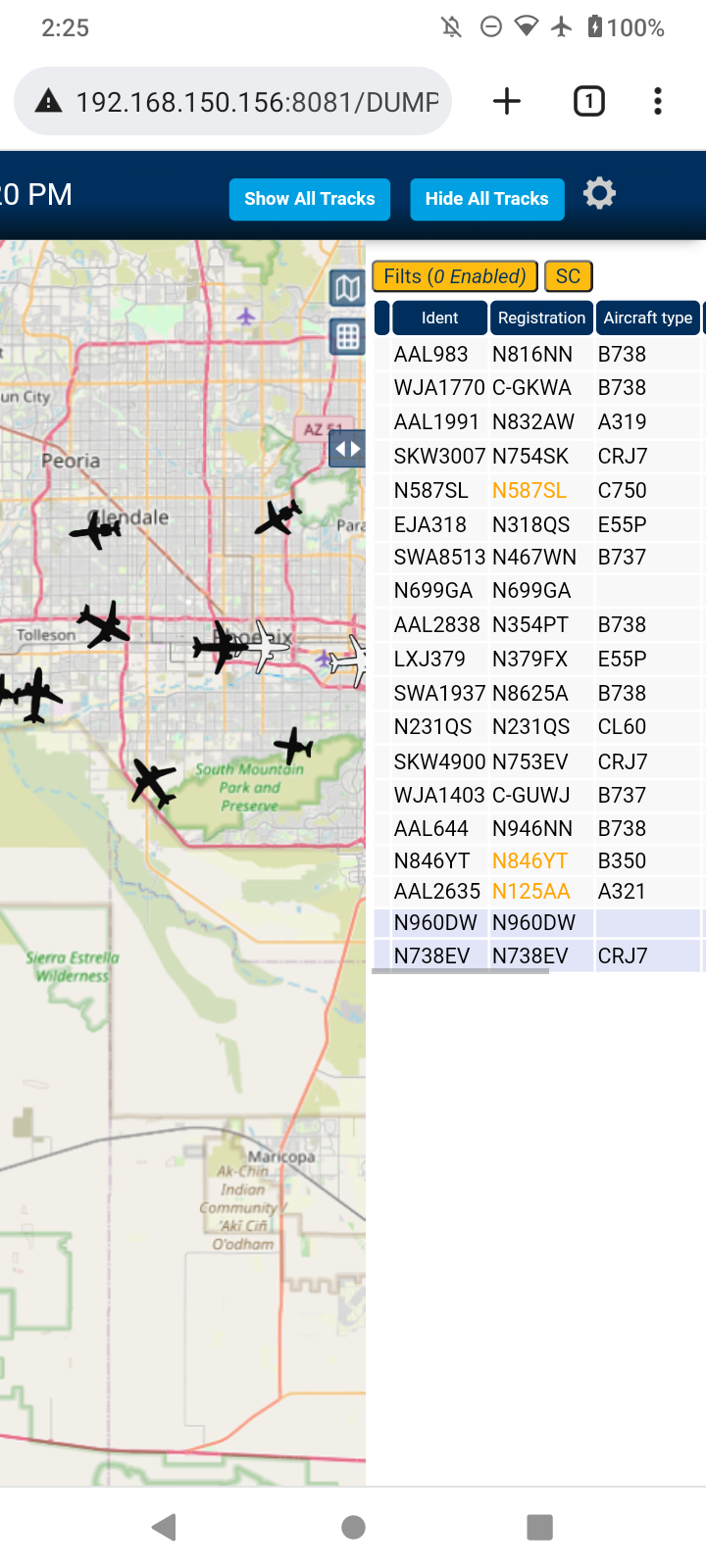Open the N125AA registration link

530,891
